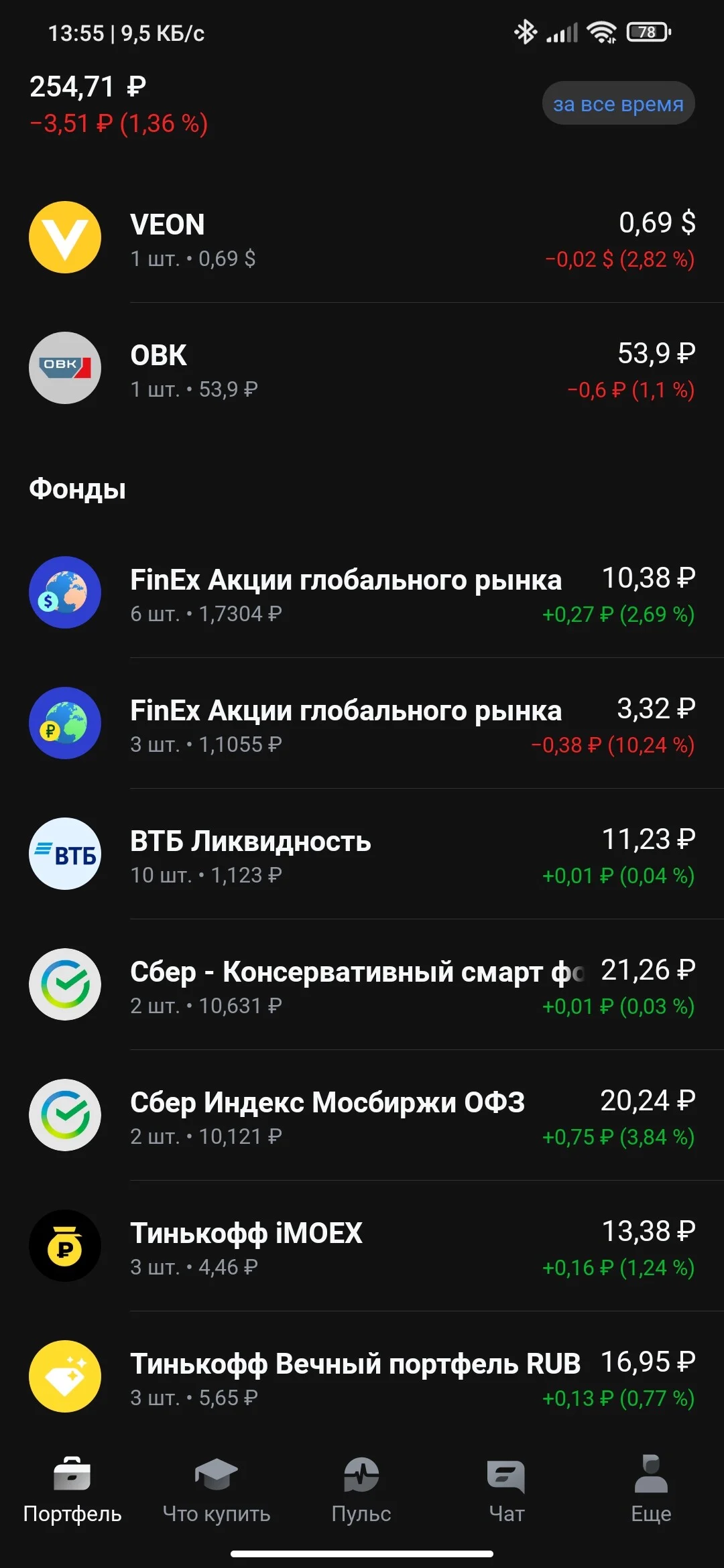
Task: Open FinEx fund worth 10,38 ₽
Action: 362,593
